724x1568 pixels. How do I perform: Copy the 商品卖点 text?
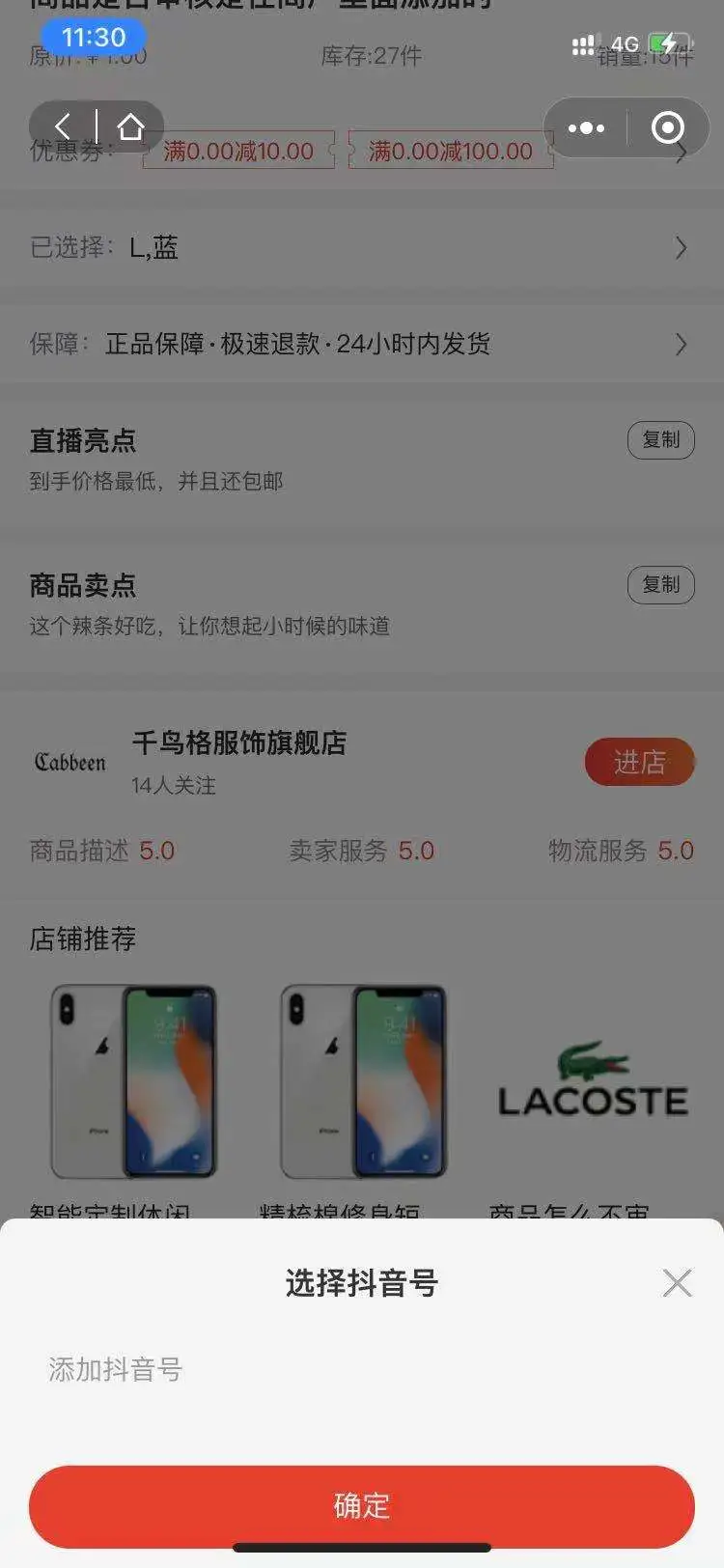tap(660, 585)
